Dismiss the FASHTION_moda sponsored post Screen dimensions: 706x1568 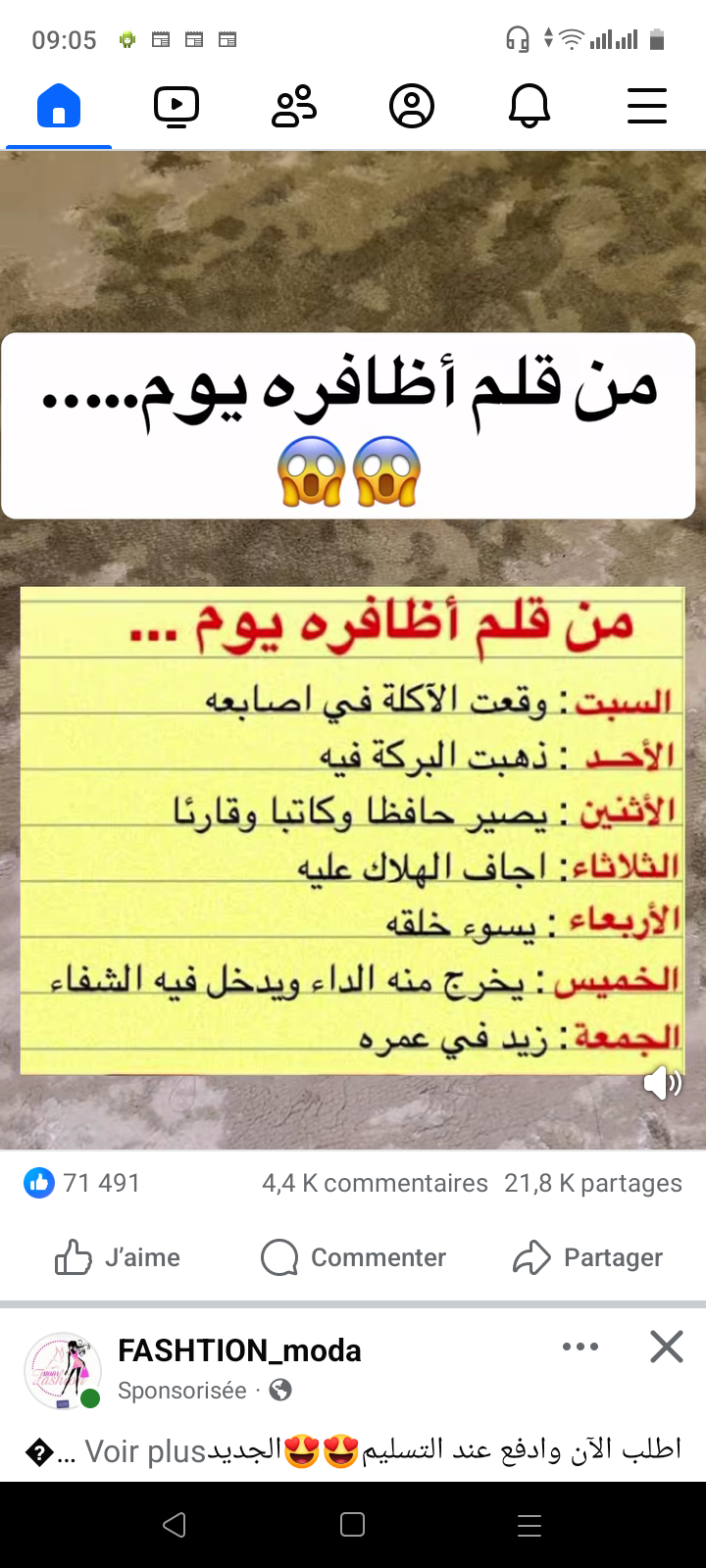667,1347
